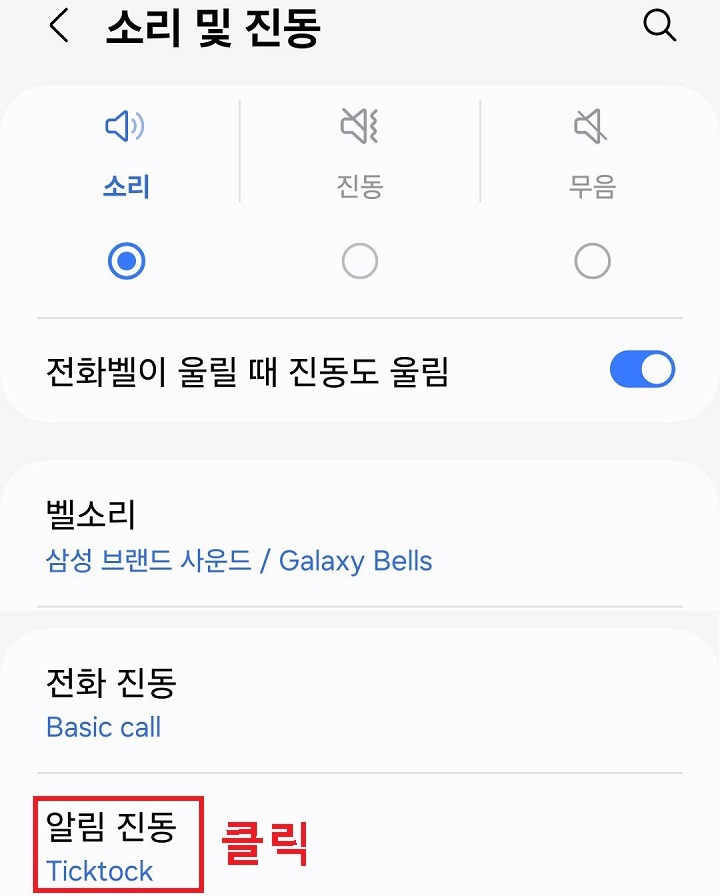Select the 진동 radio button
The image size is (720, 896).
tap(359, 261)
